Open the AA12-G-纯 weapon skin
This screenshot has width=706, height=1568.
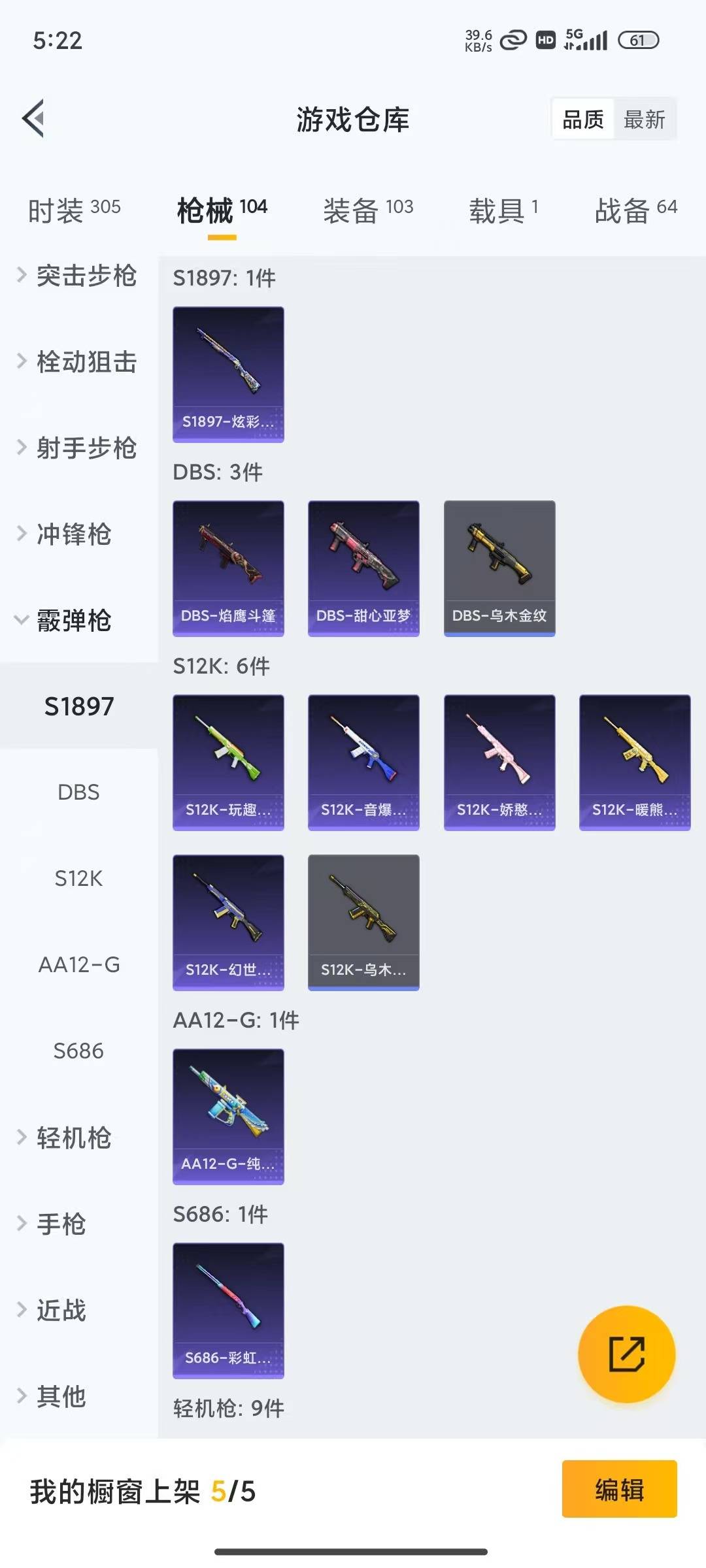tap(228, 1117)
